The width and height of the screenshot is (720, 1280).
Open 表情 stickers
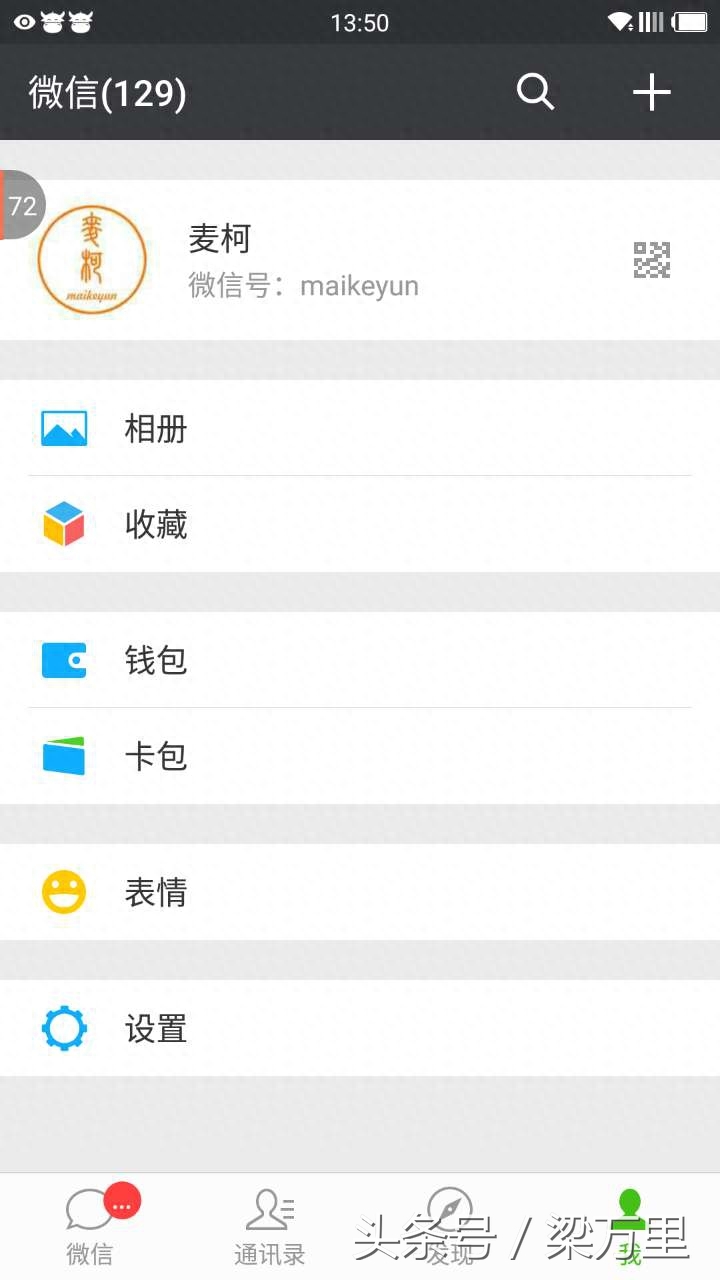click(x=360, y=892)
